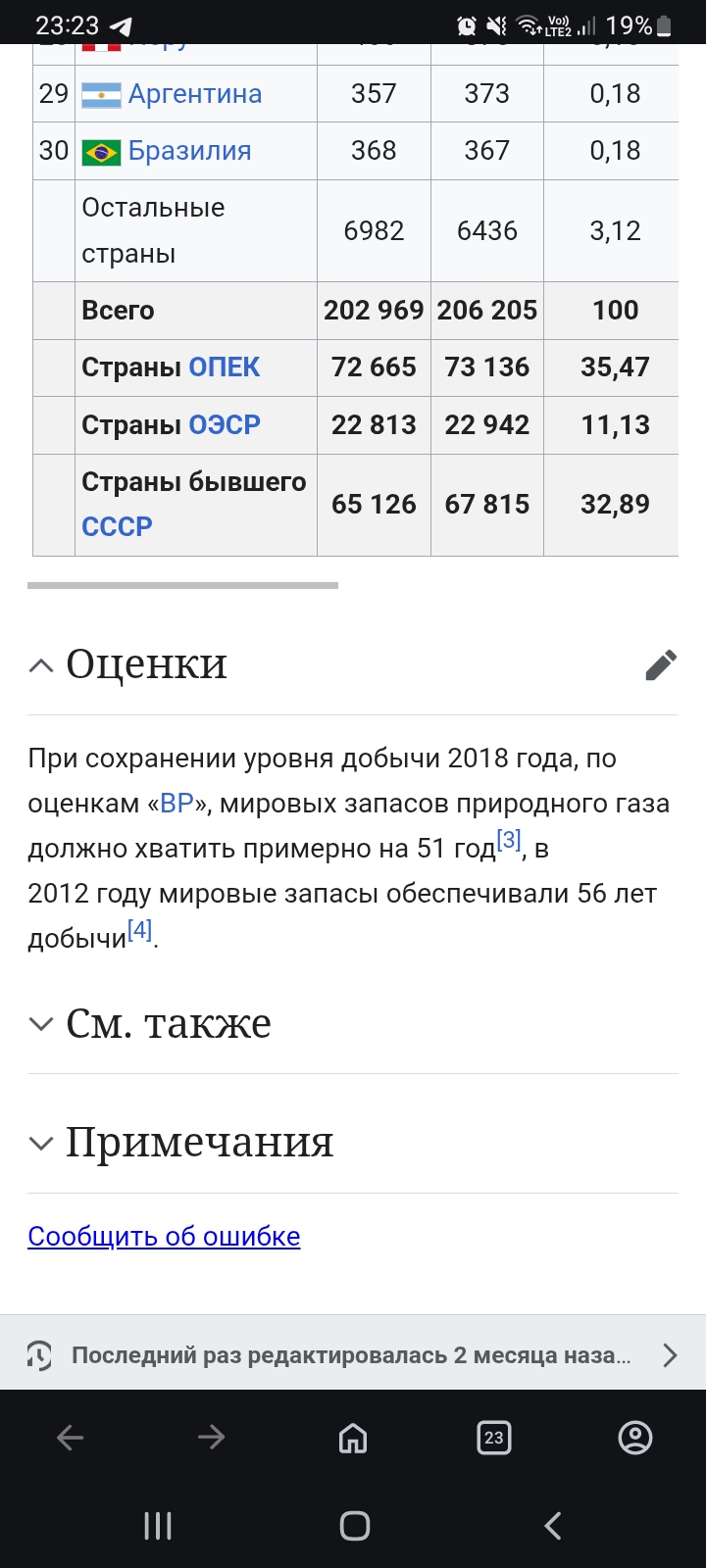Expand the См. также section
The image size is (706, 1568).
point(41,1024)
